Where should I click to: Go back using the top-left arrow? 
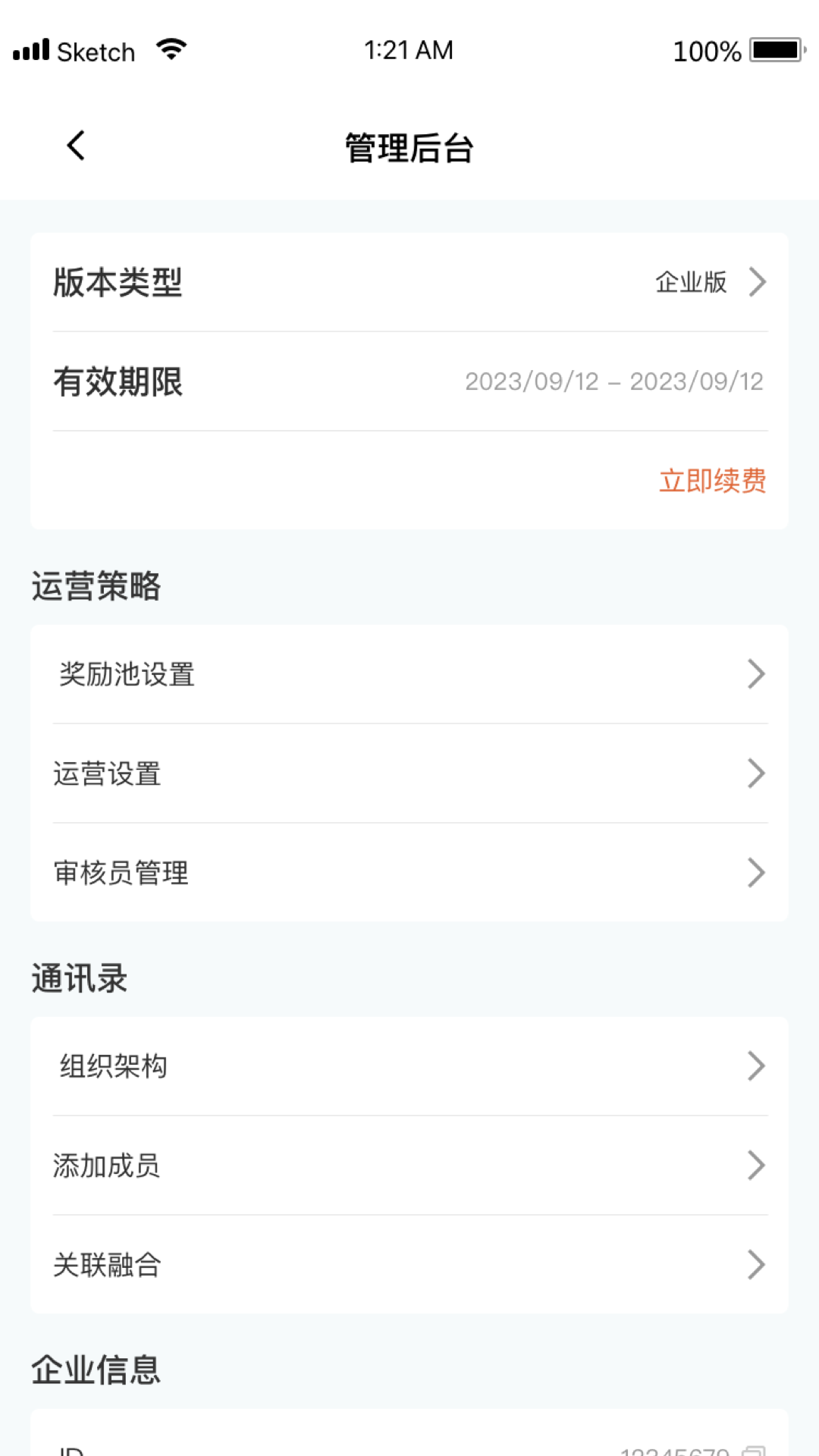point(76,146)
